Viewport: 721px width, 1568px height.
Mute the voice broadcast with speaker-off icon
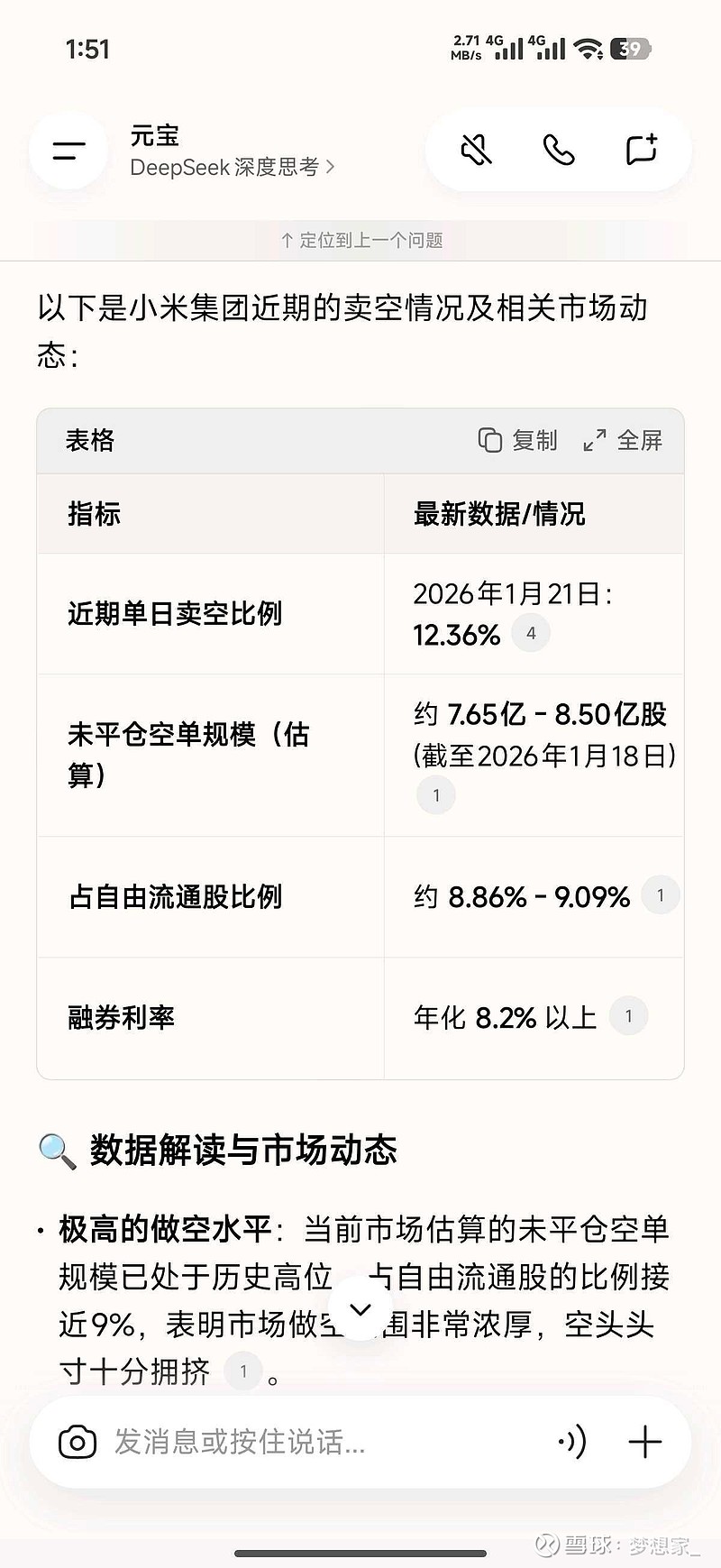pyautogui.click(x=476, y=151)
